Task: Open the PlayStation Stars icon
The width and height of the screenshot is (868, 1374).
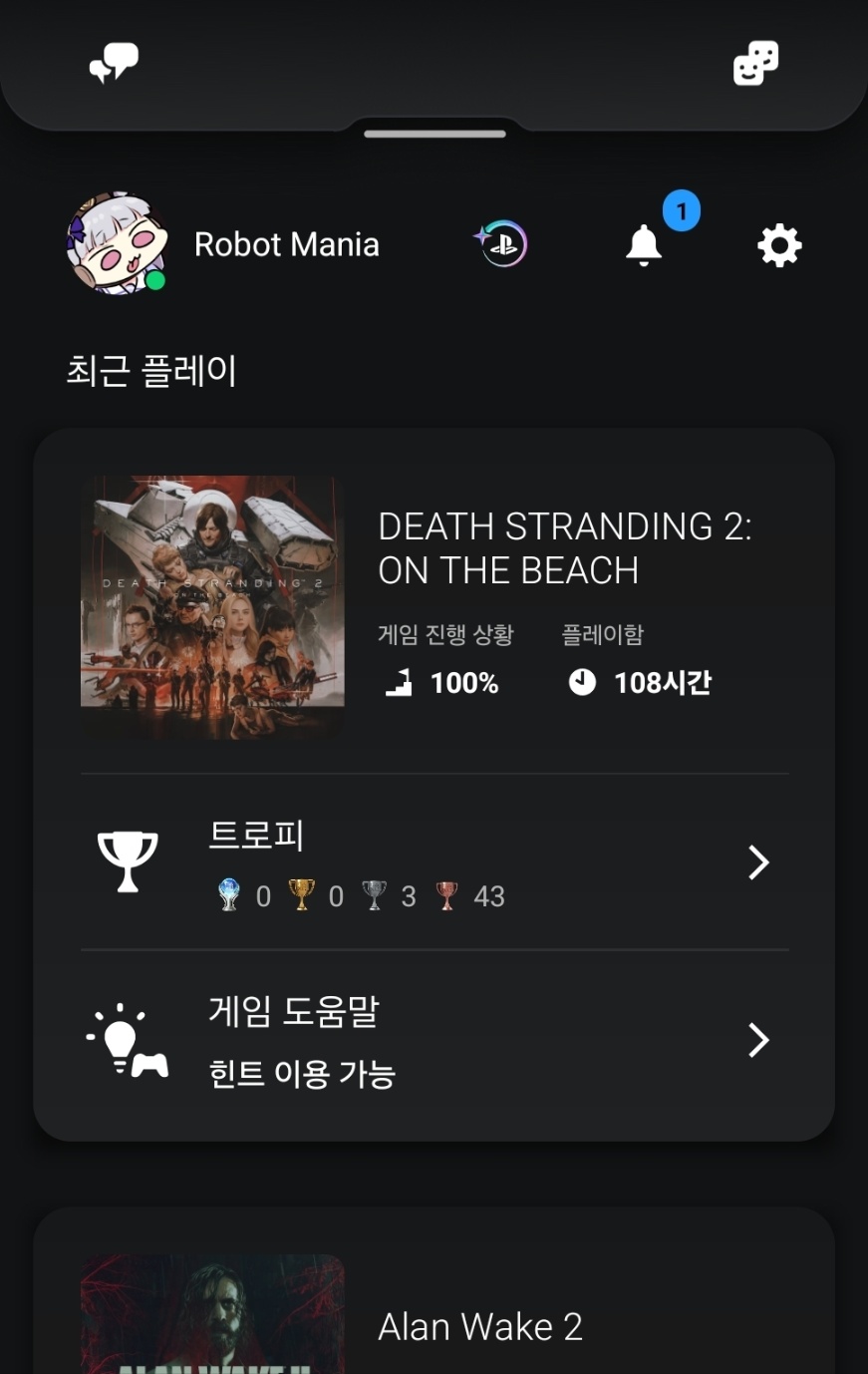Action: pyautogui.click(x=501, y=244)
